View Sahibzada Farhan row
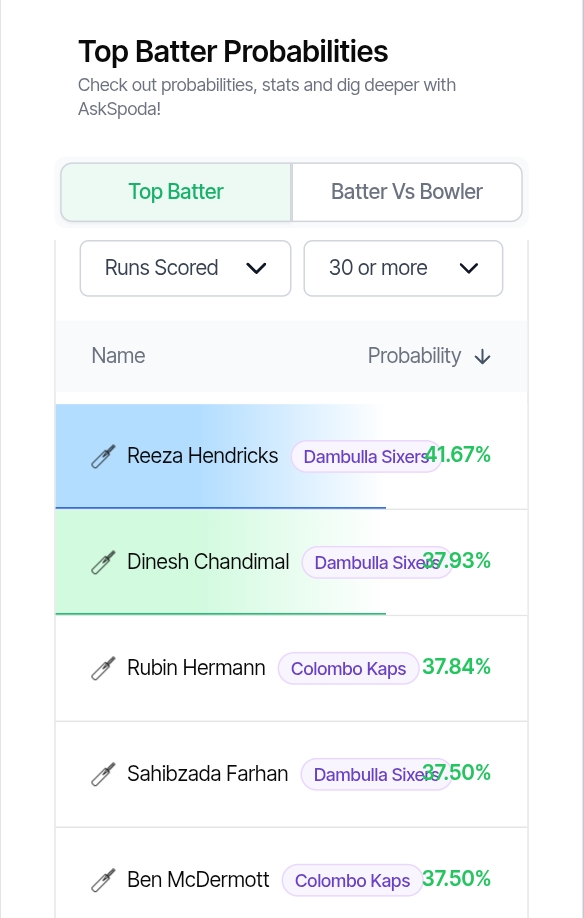 (291, 774)
